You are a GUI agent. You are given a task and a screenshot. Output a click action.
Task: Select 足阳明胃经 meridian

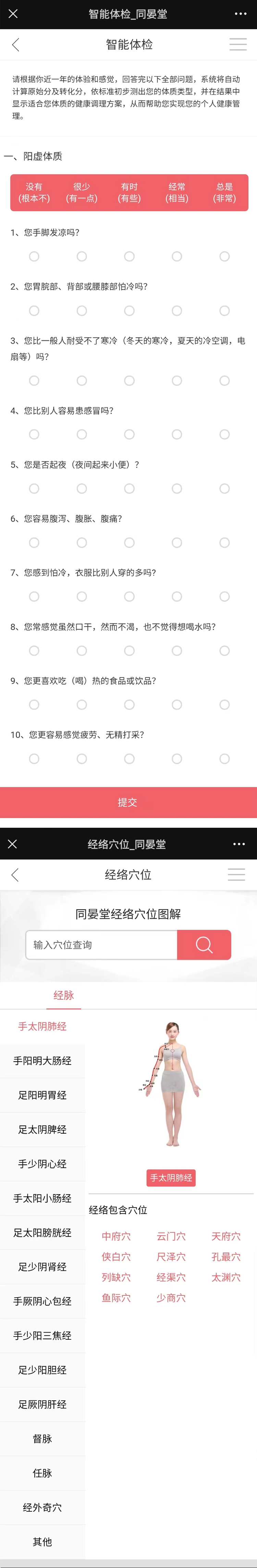(x=42, y=1094)
